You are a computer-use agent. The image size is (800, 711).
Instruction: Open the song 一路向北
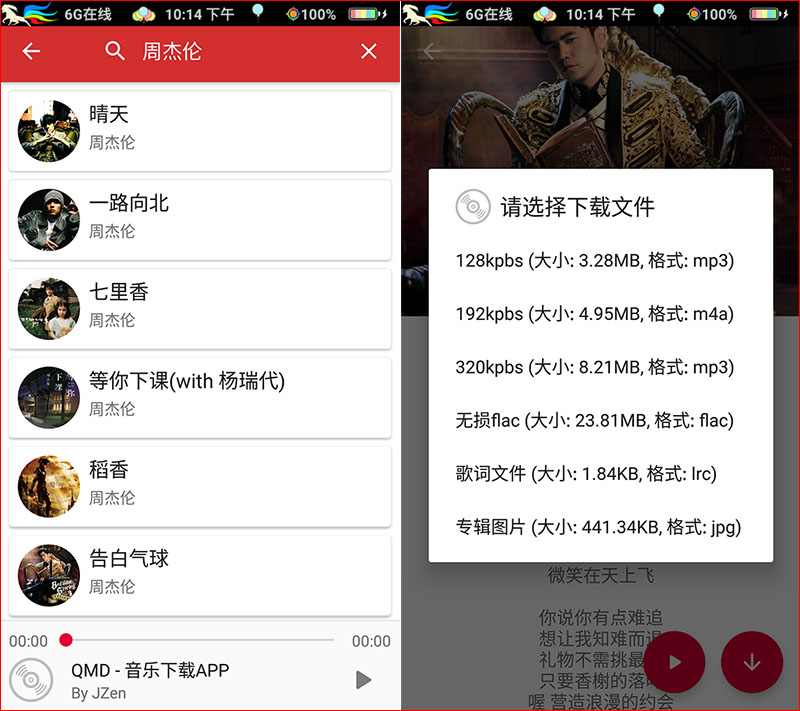(200, 219)
